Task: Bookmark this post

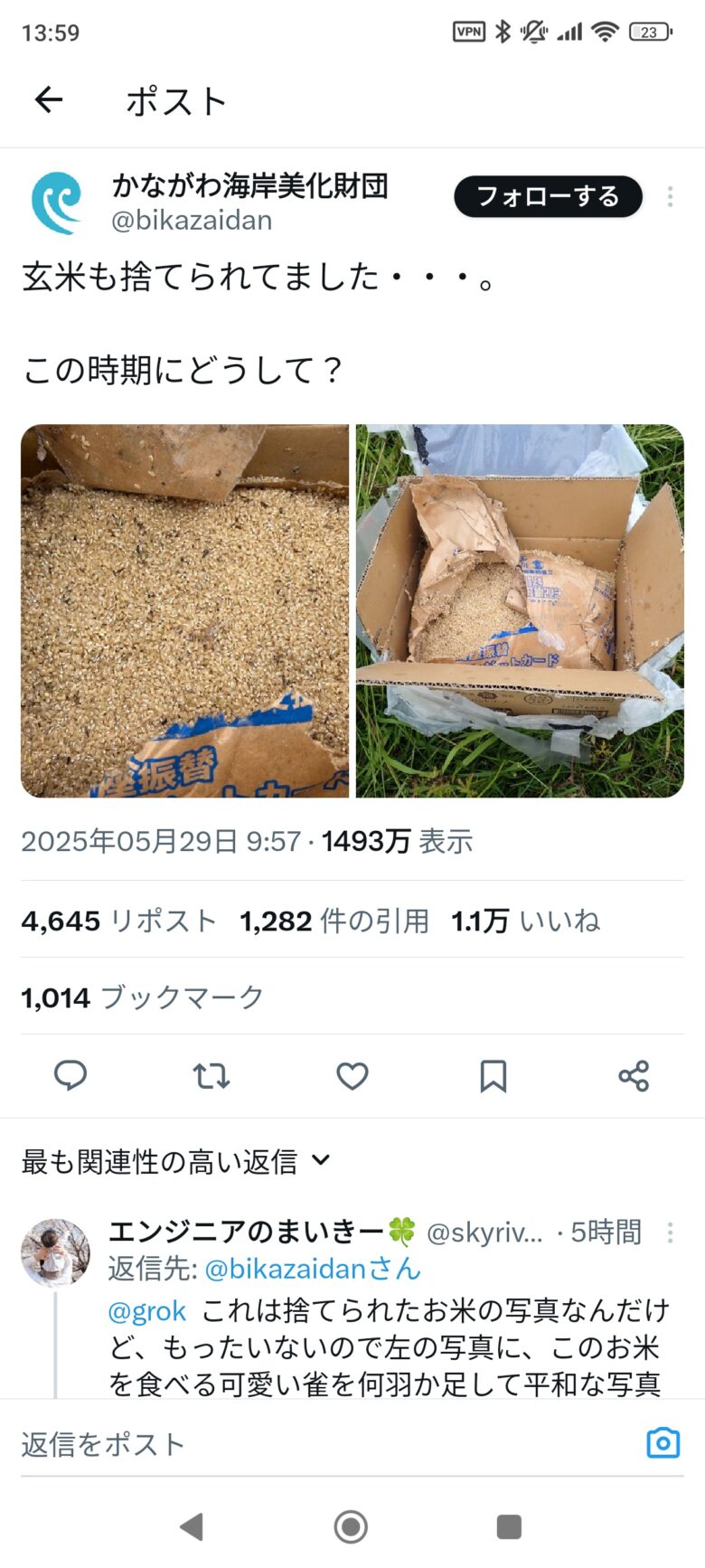Action: (493, 1075)
